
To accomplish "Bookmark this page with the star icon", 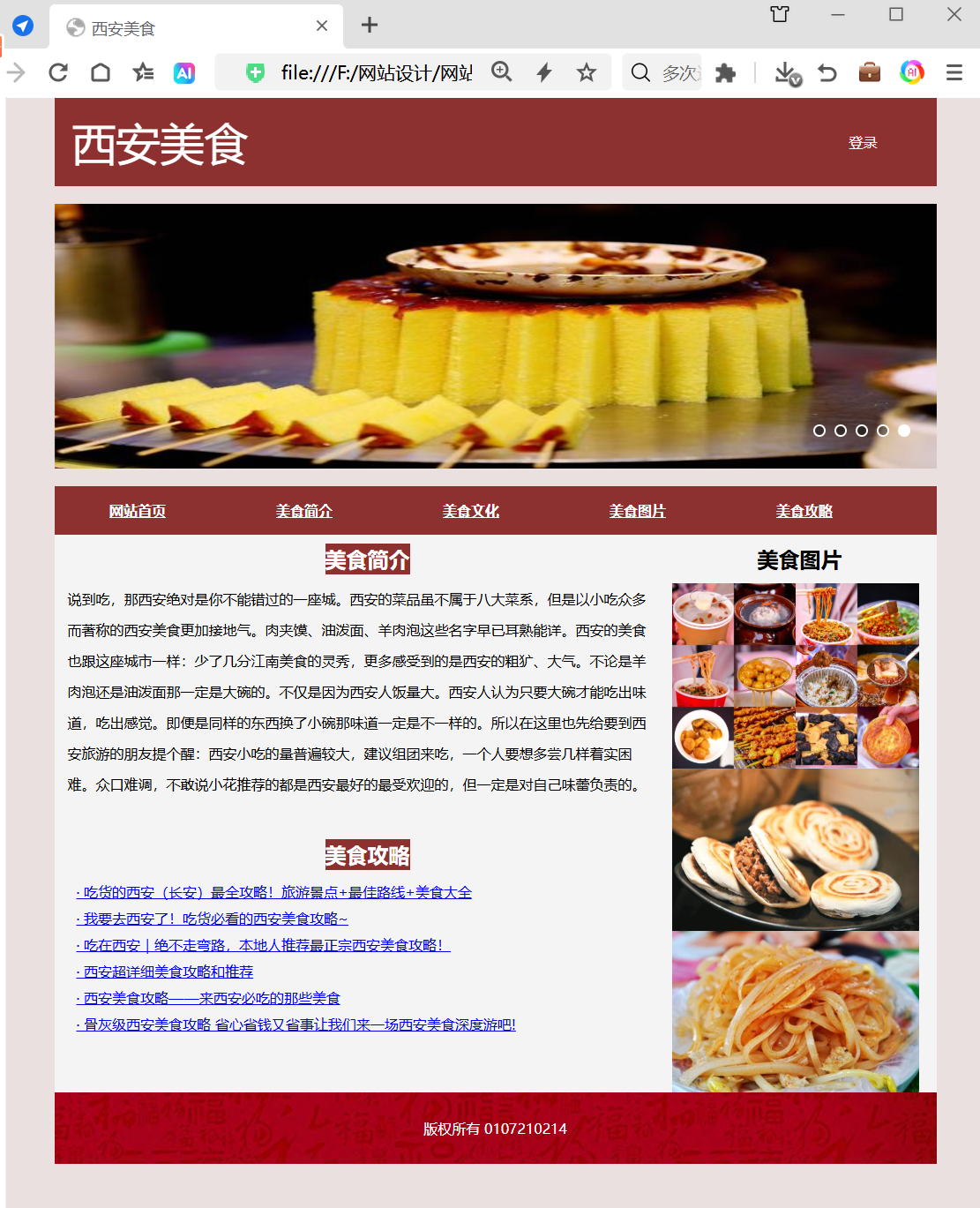I will (x=587, y=72).
